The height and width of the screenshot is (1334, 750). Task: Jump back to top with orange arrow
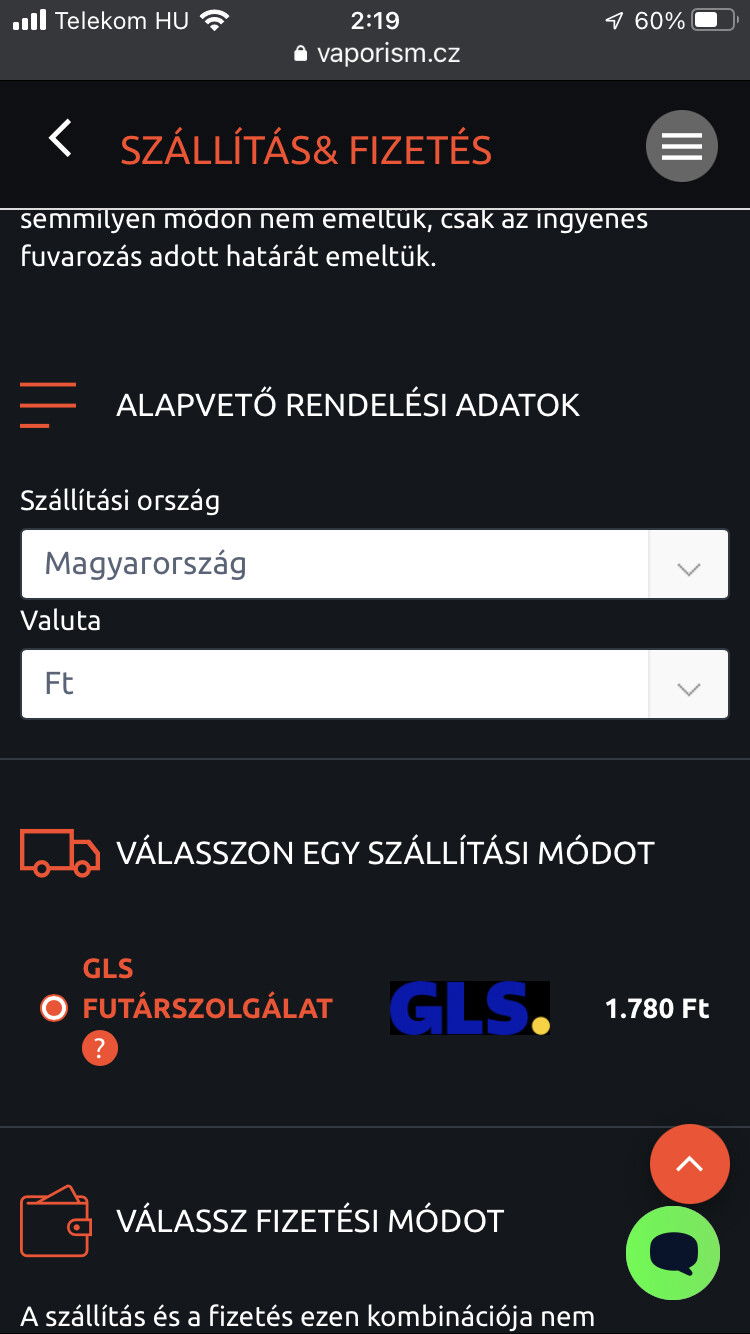click(x=689, y=1164)
